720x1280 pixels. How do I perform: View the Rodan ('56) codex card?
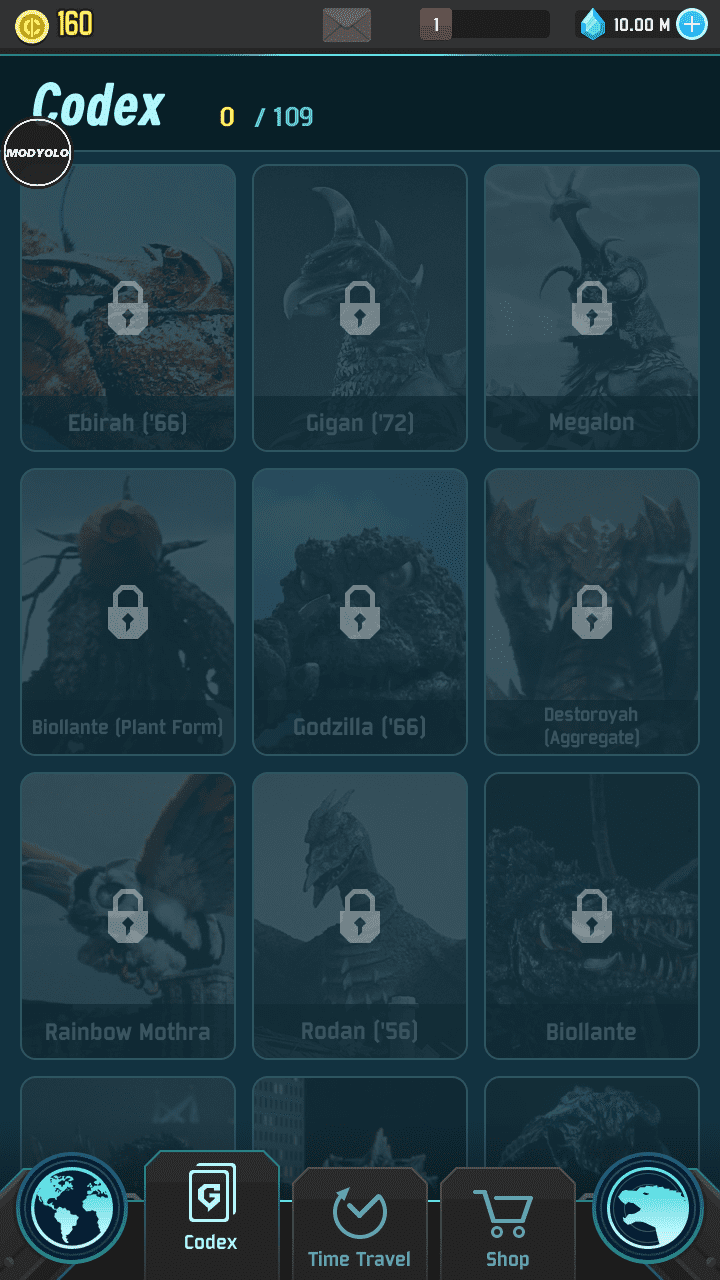click(x=360, y=915)
